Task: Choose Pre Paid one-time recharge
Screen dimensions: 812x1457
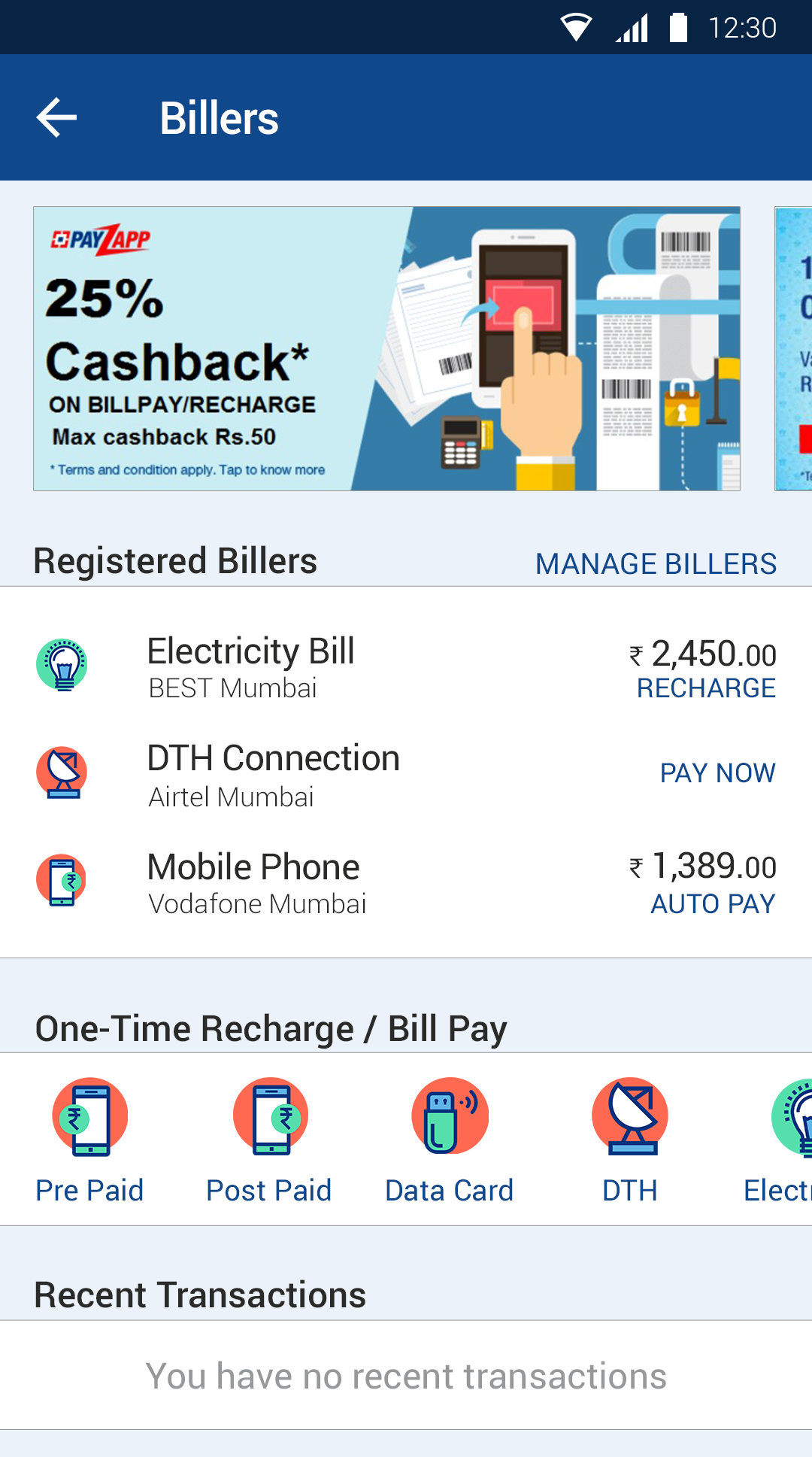Action: click(x=89, y=1141)
